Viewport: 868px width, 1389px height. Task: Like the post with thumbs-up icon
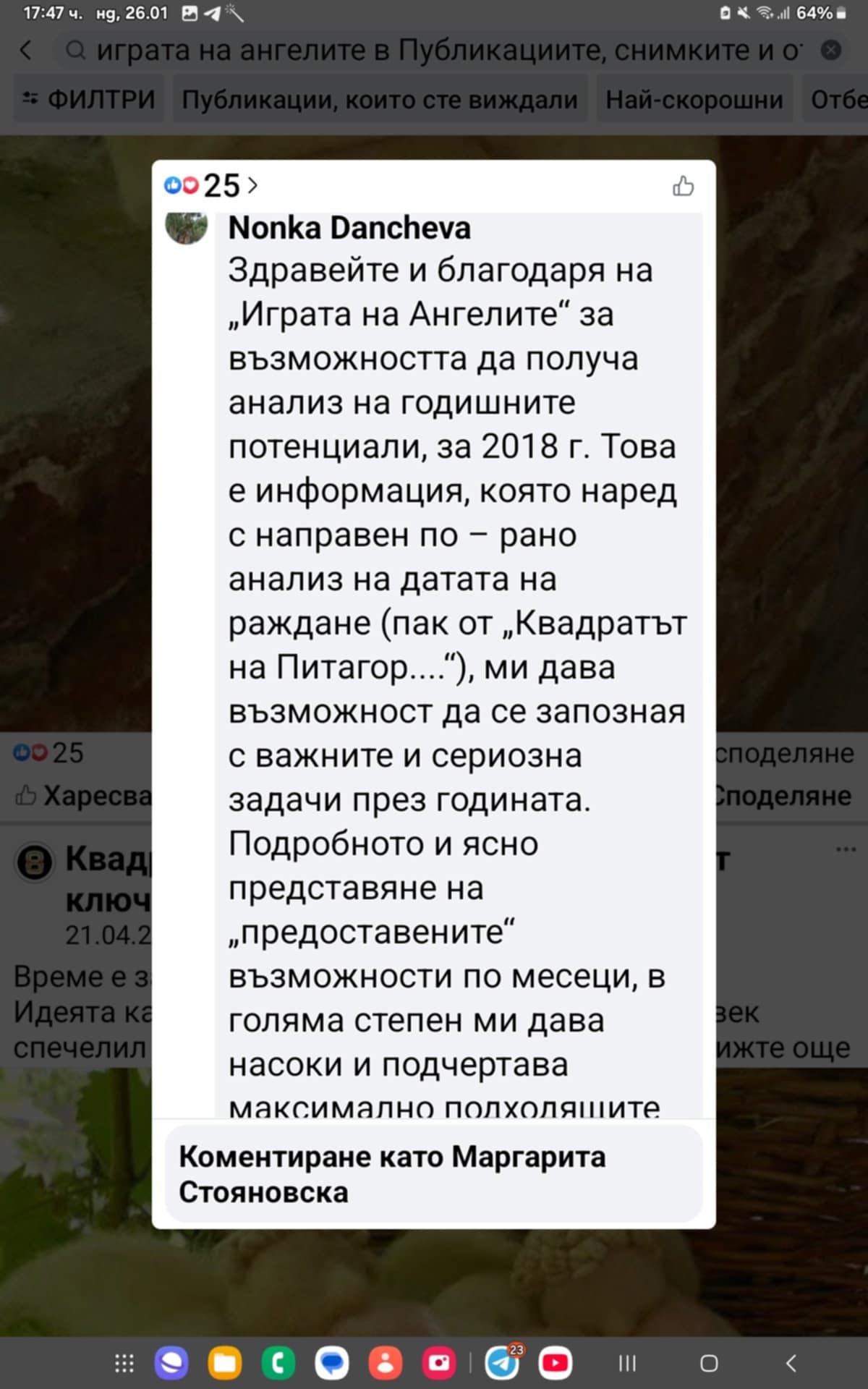tap(683, 186)
